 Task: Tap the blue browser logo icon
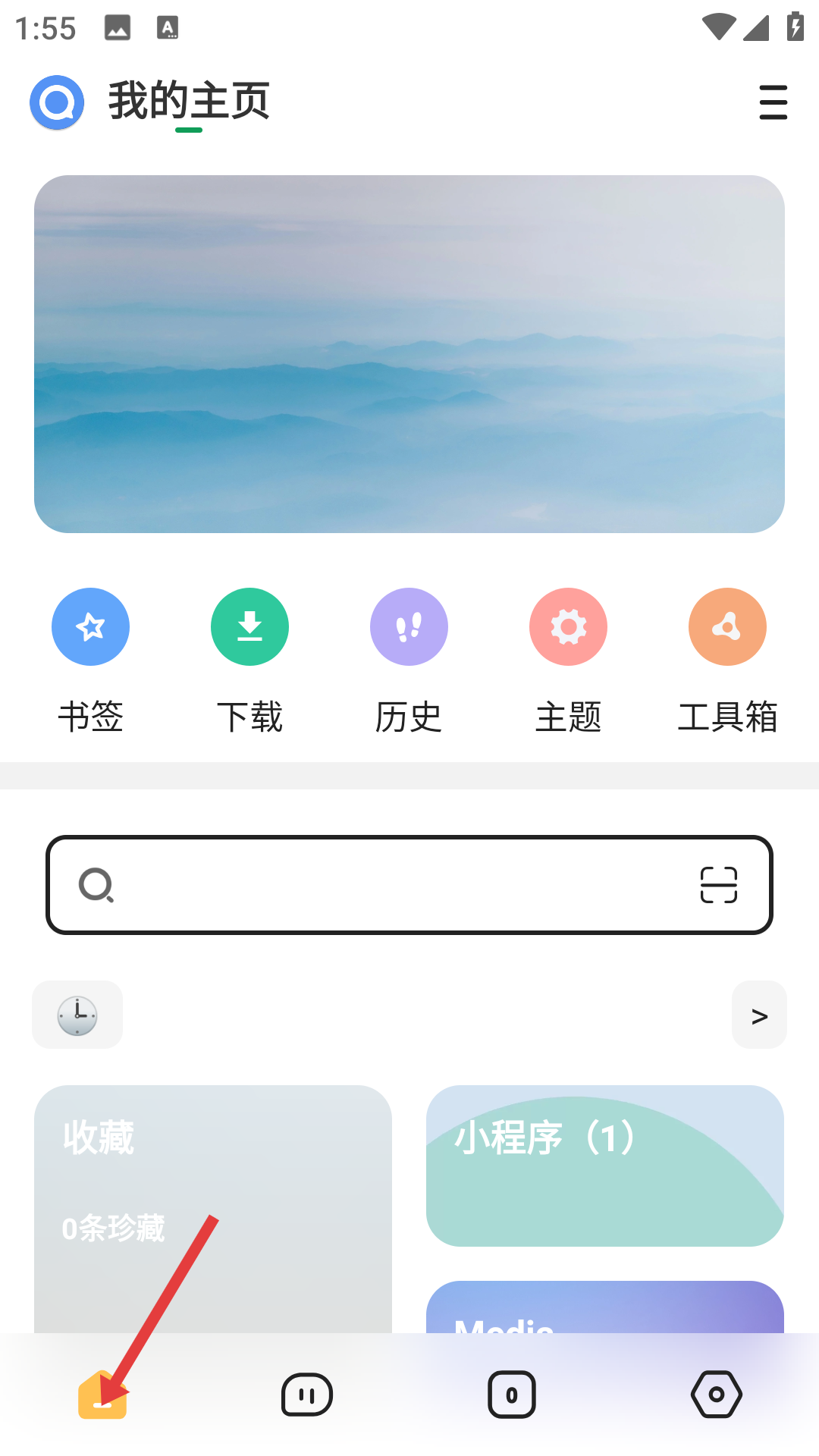tap(57, 102)
